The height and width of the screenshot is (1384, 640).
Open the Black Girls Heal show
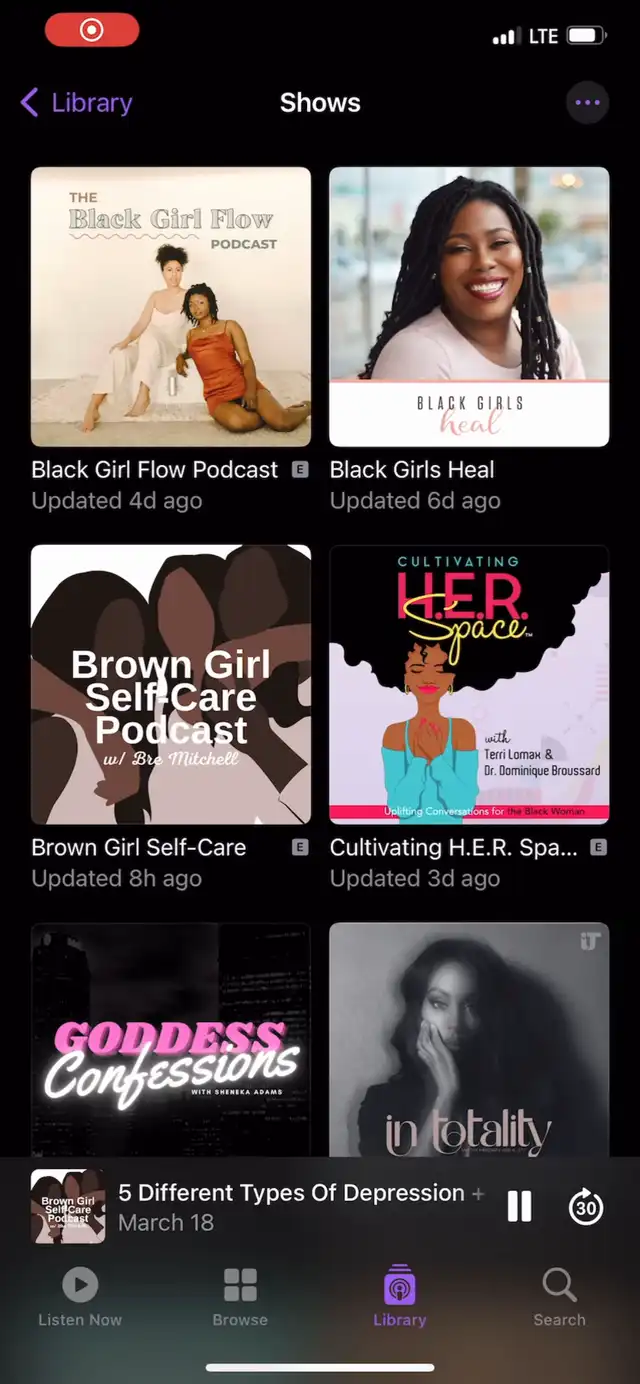pos(469,307)
